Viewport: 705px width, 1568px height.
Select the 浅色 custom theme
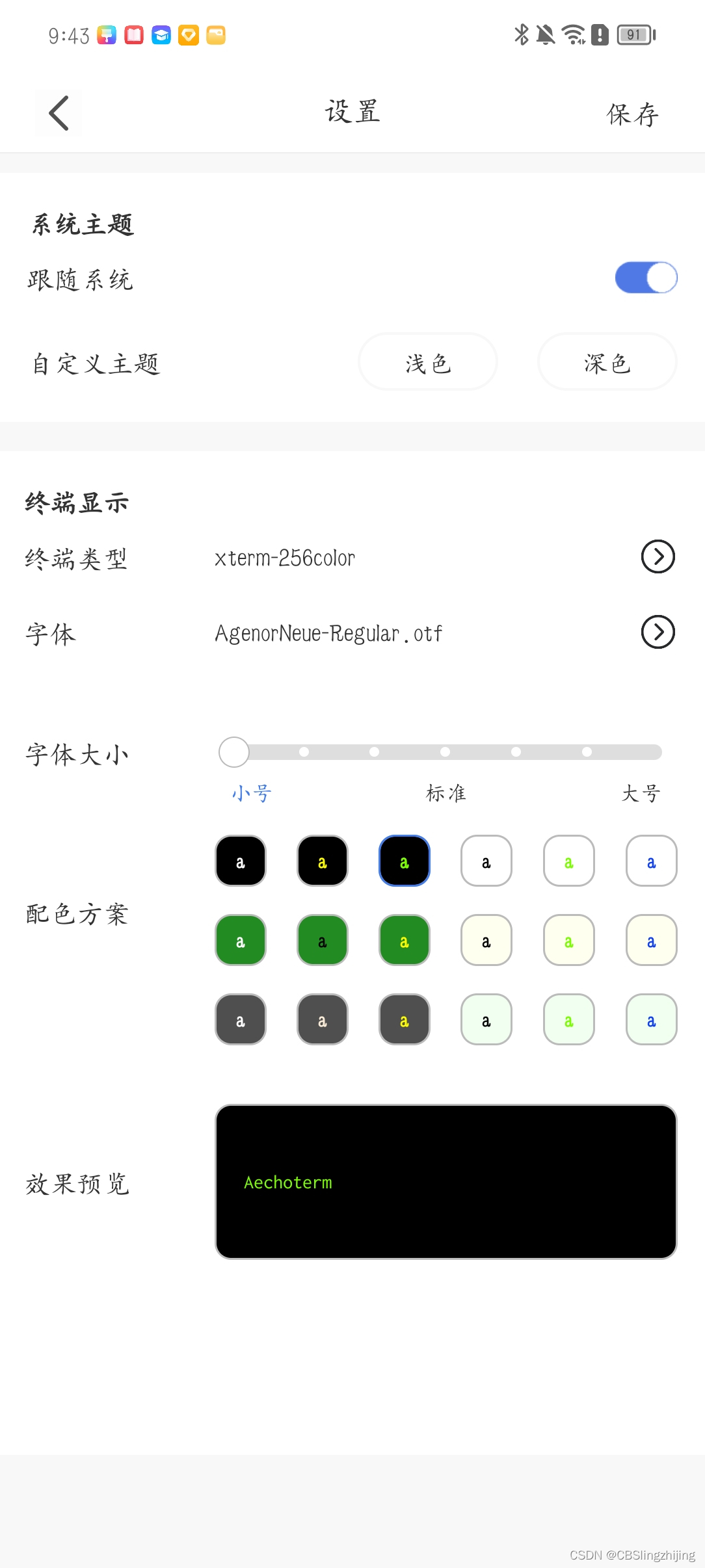pos(428,362)
